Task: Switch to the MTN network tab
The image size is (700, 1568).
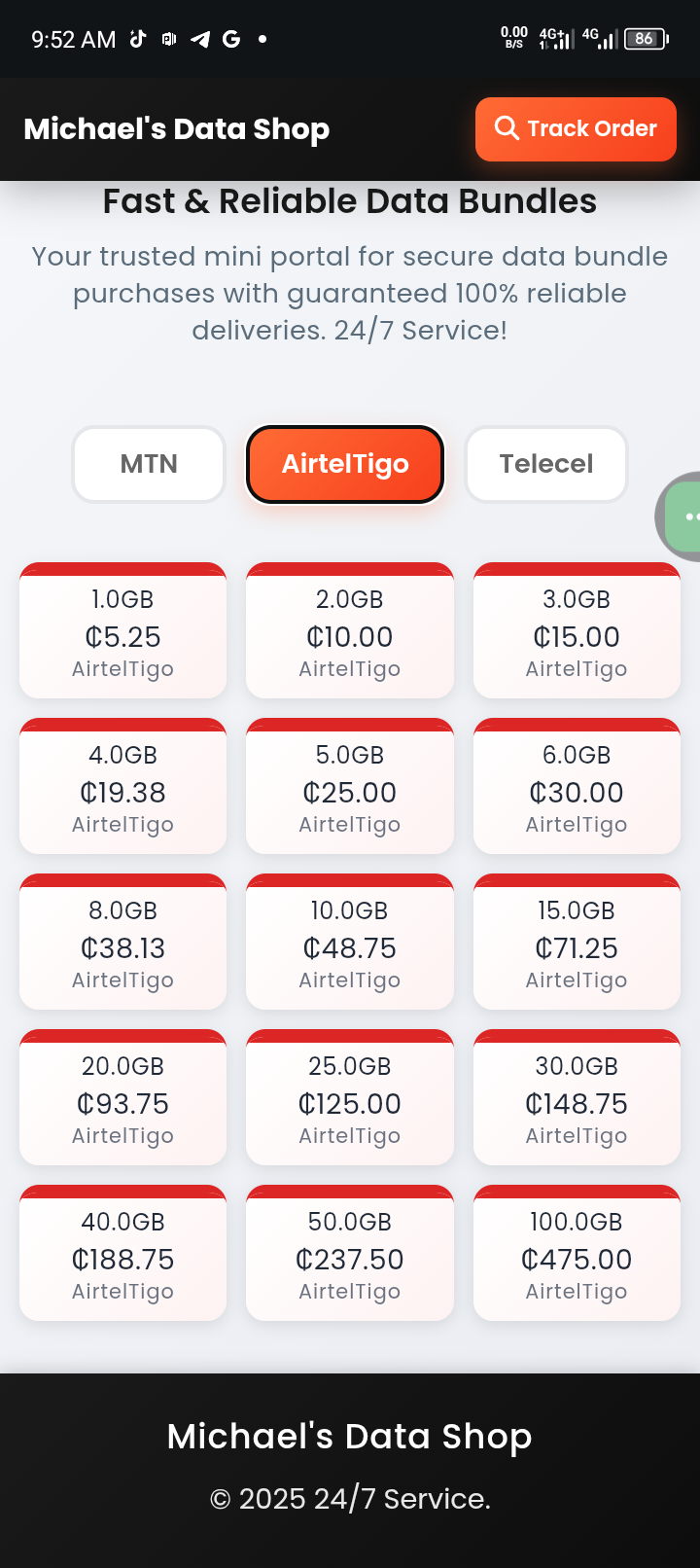Action: click(148, 464)
